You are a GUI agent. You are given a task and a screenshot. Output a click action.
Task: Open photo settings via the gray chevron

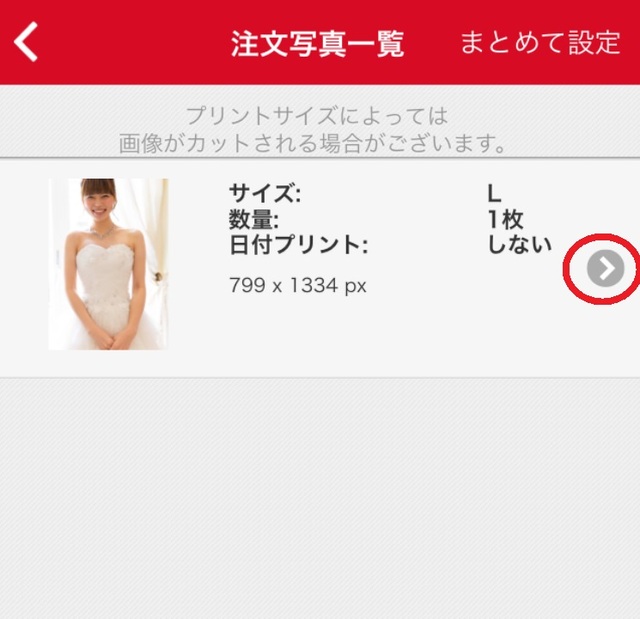tap(605, 268)
